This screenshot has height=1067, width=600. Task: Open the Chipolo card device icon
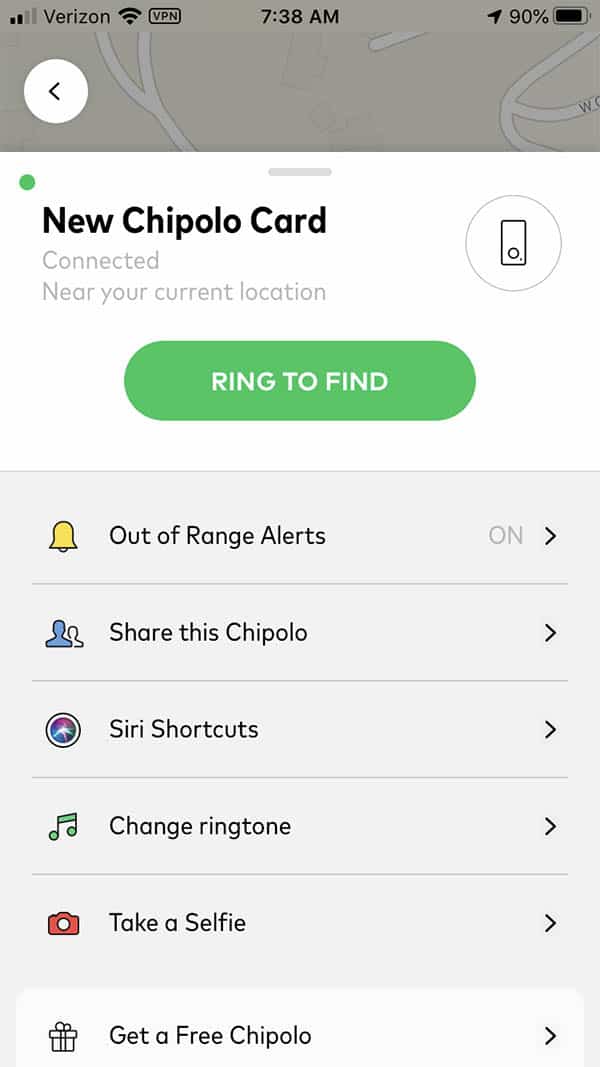[513, 243]
